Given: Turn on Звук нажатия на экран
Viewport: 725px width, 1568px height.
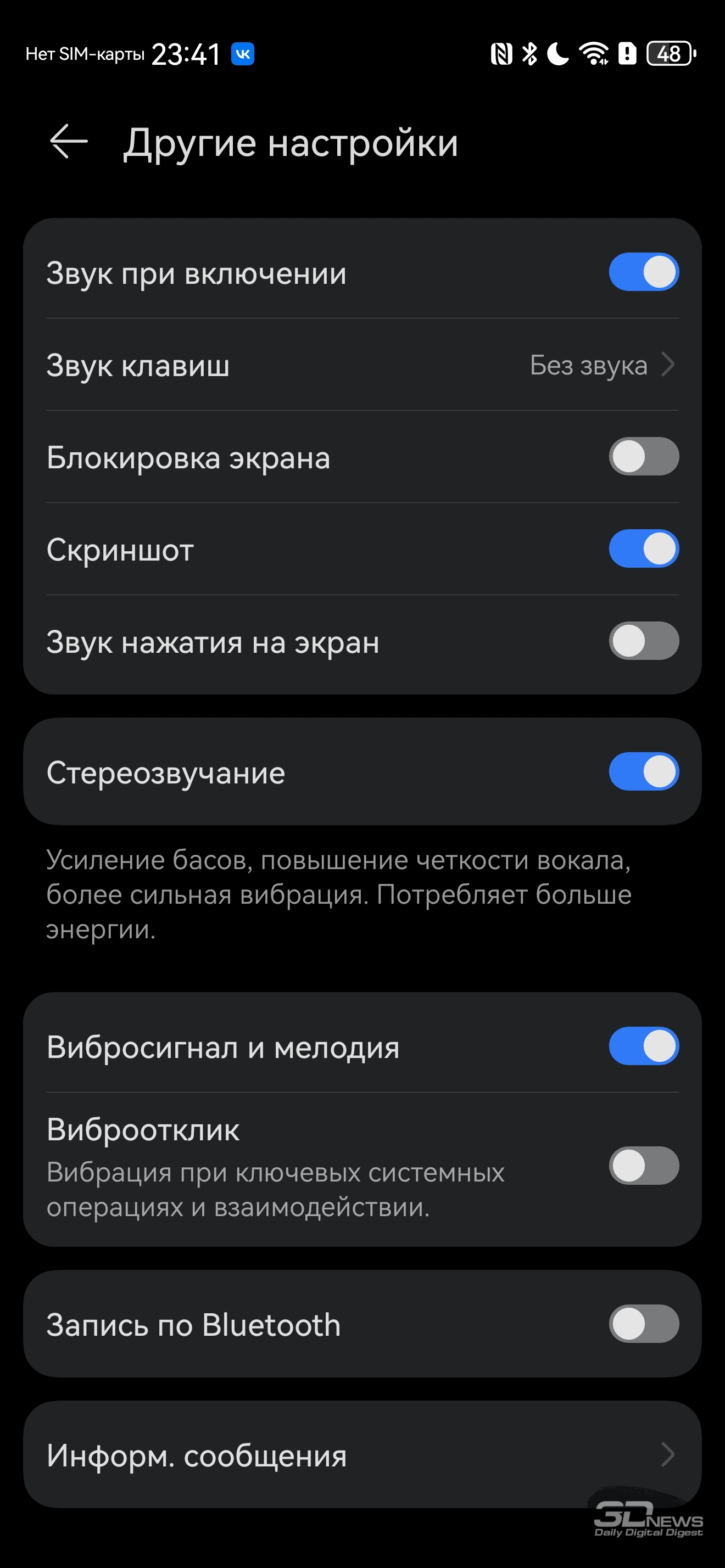Looking at the screenshot, I should pos(643,641).
